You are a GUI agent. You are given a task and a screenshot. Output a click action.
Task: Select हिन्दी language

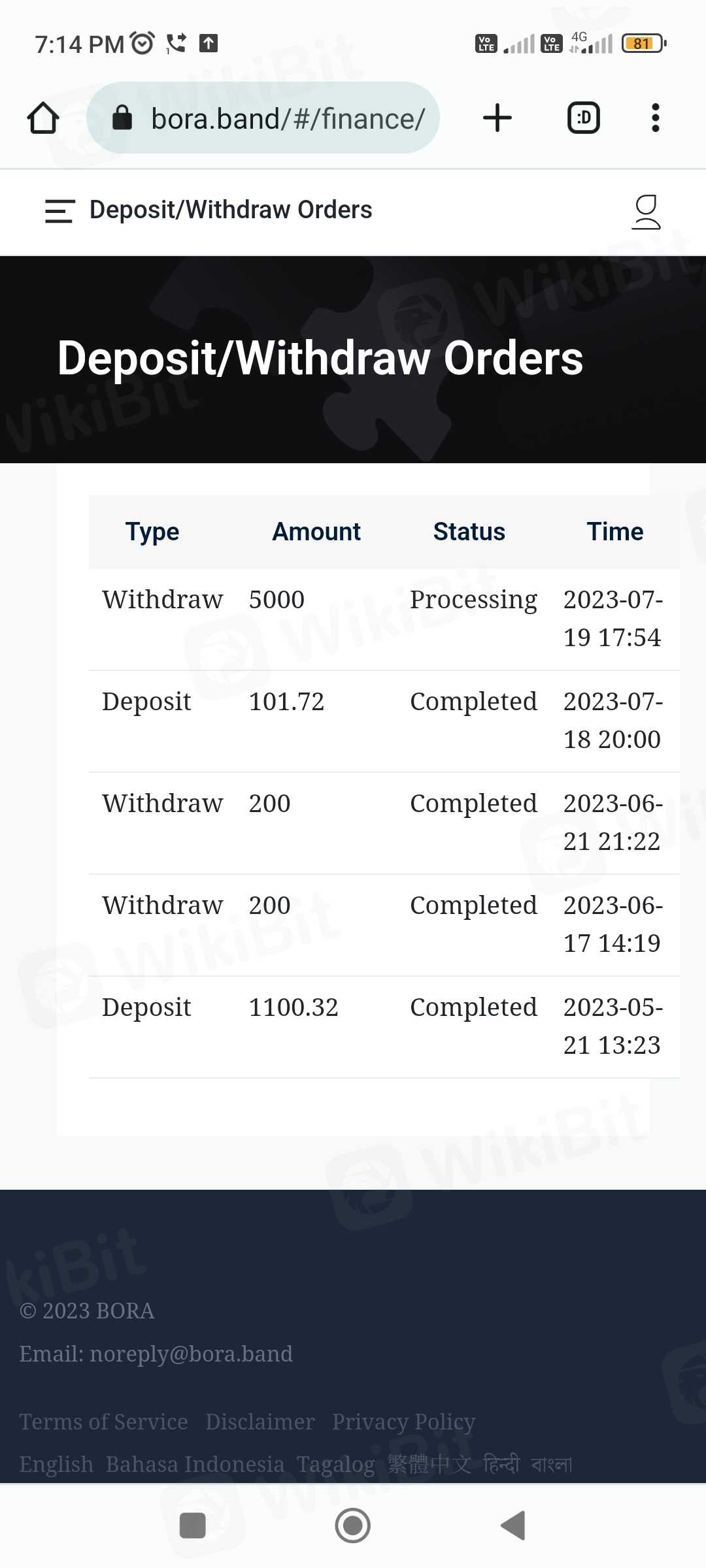click(x=501, y=1464)
